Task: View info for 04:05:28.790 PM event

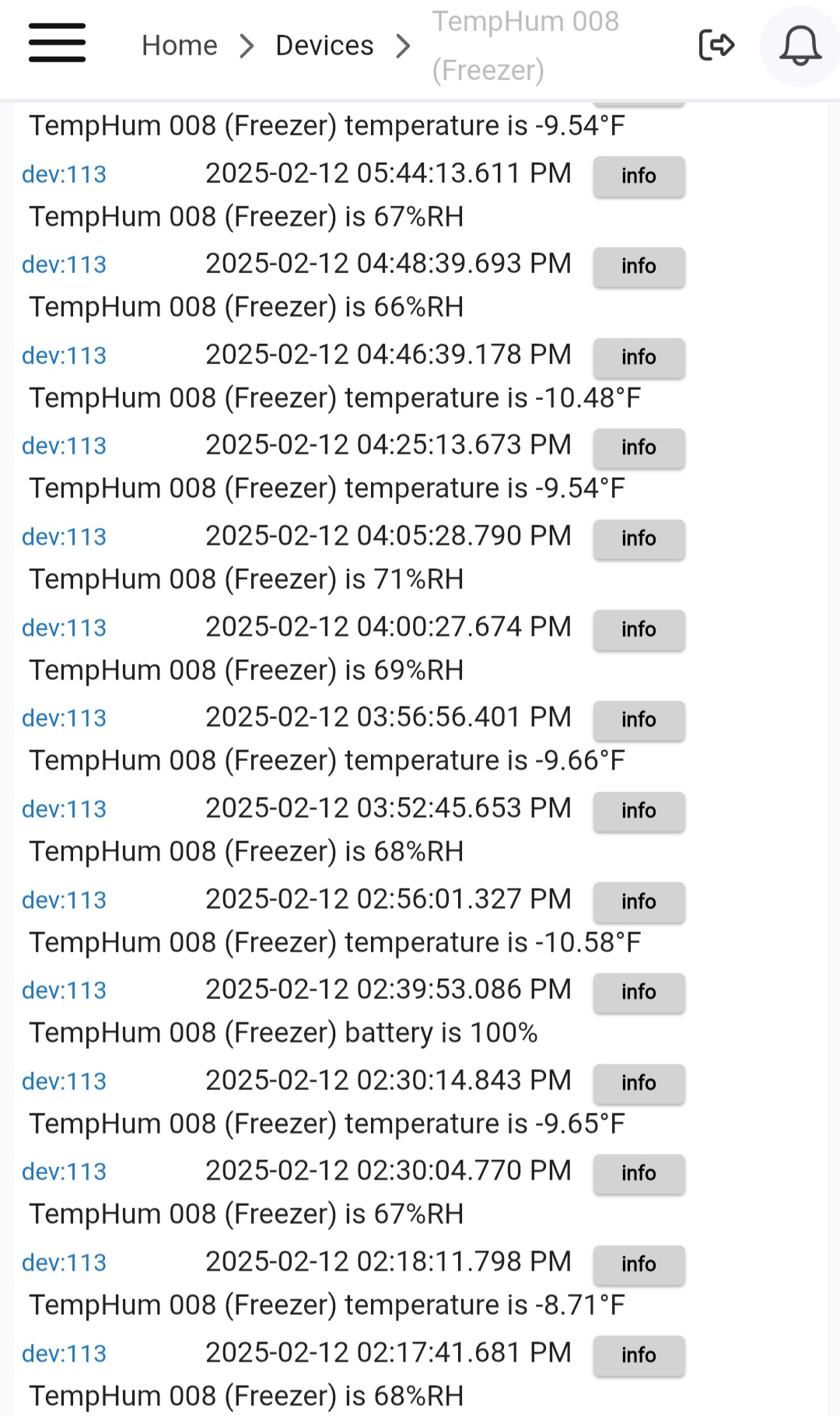Action: [639, 538]
